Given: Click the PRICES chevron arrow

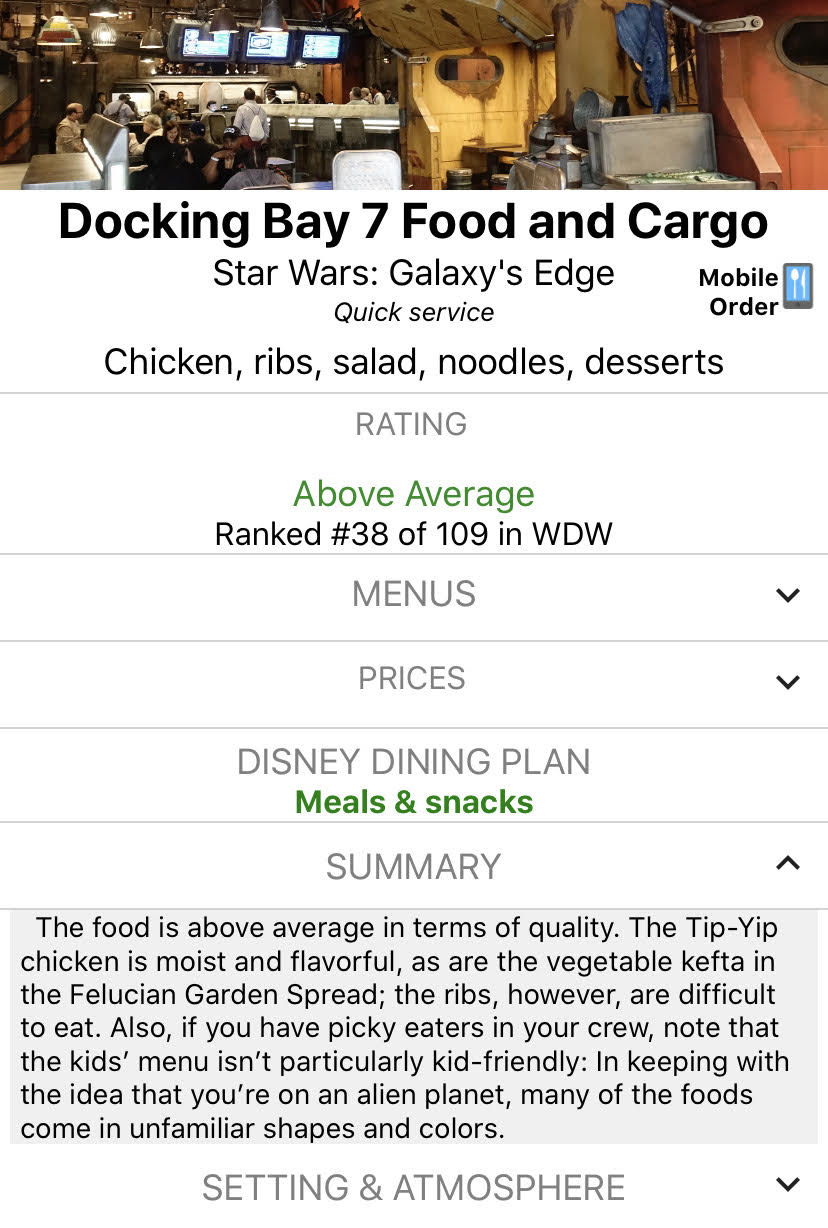Looking at the screenshot, I should tap(787, 681).
